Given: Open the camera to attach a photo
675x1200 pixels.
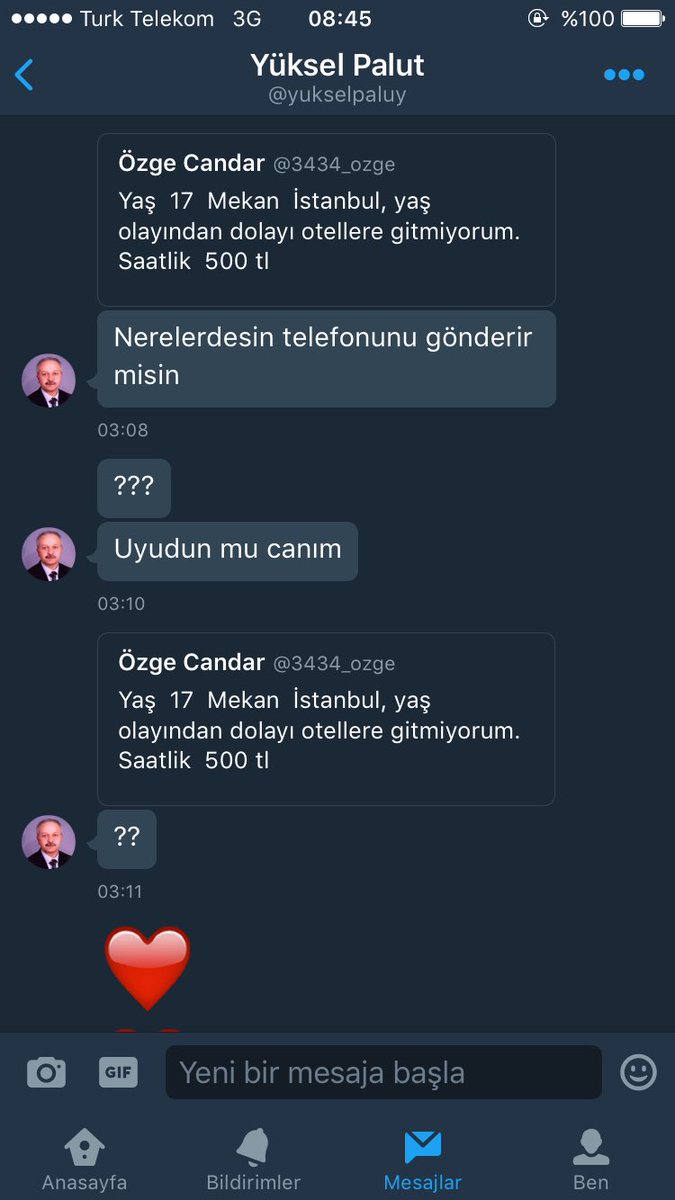Looking at the screenshot, I should click(x=46, y=1073).
